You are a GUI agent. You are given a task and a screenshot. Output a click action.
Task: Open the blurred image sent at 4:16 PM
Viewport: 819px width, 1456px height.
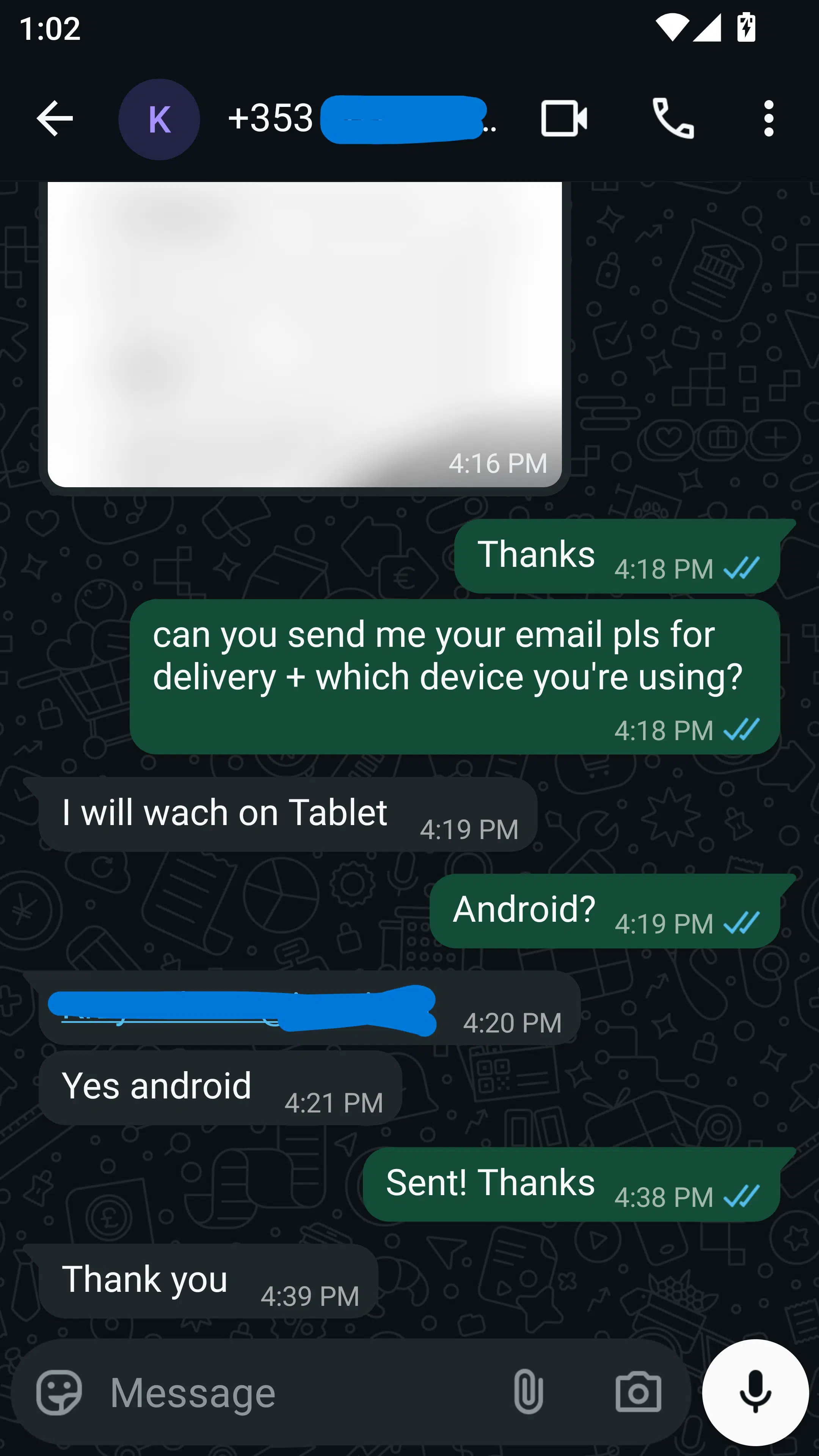tap(304, 334)
